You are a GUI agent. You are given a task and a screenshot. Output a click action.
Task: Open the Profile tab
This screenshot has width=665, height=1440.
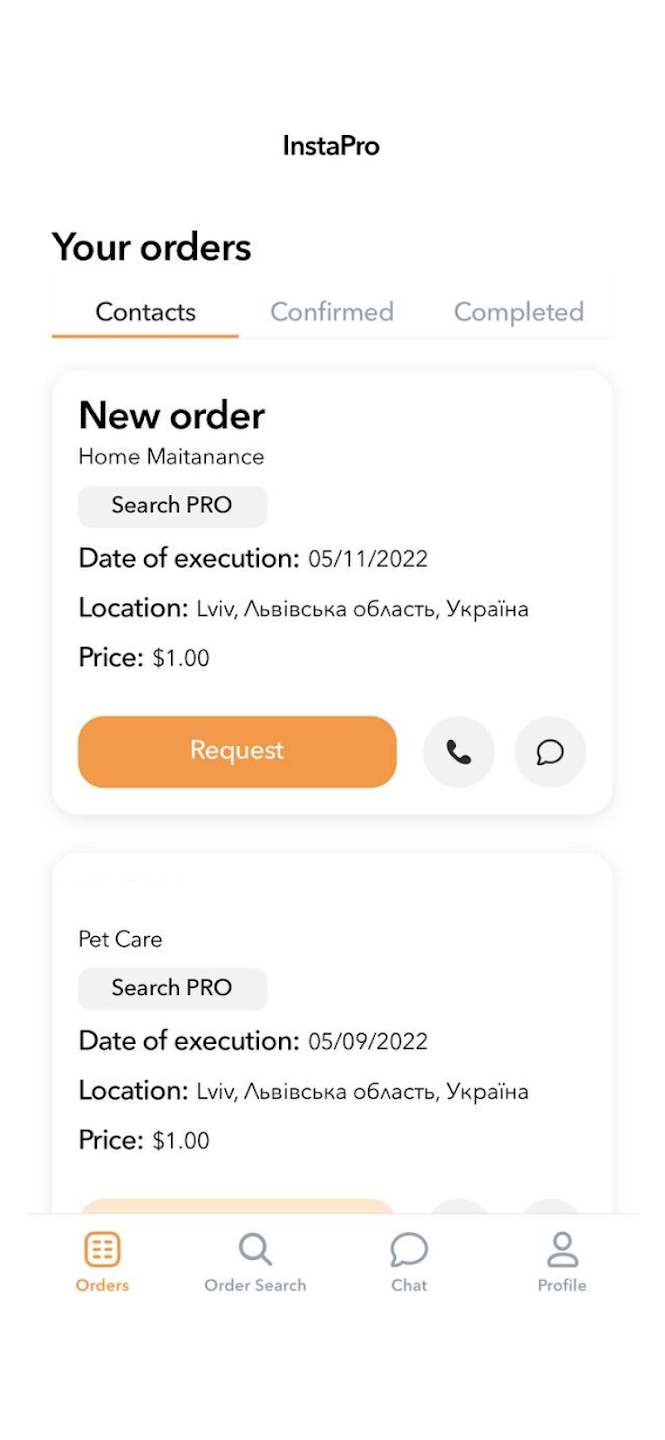pyautogui.click(x=562, y=1263)
